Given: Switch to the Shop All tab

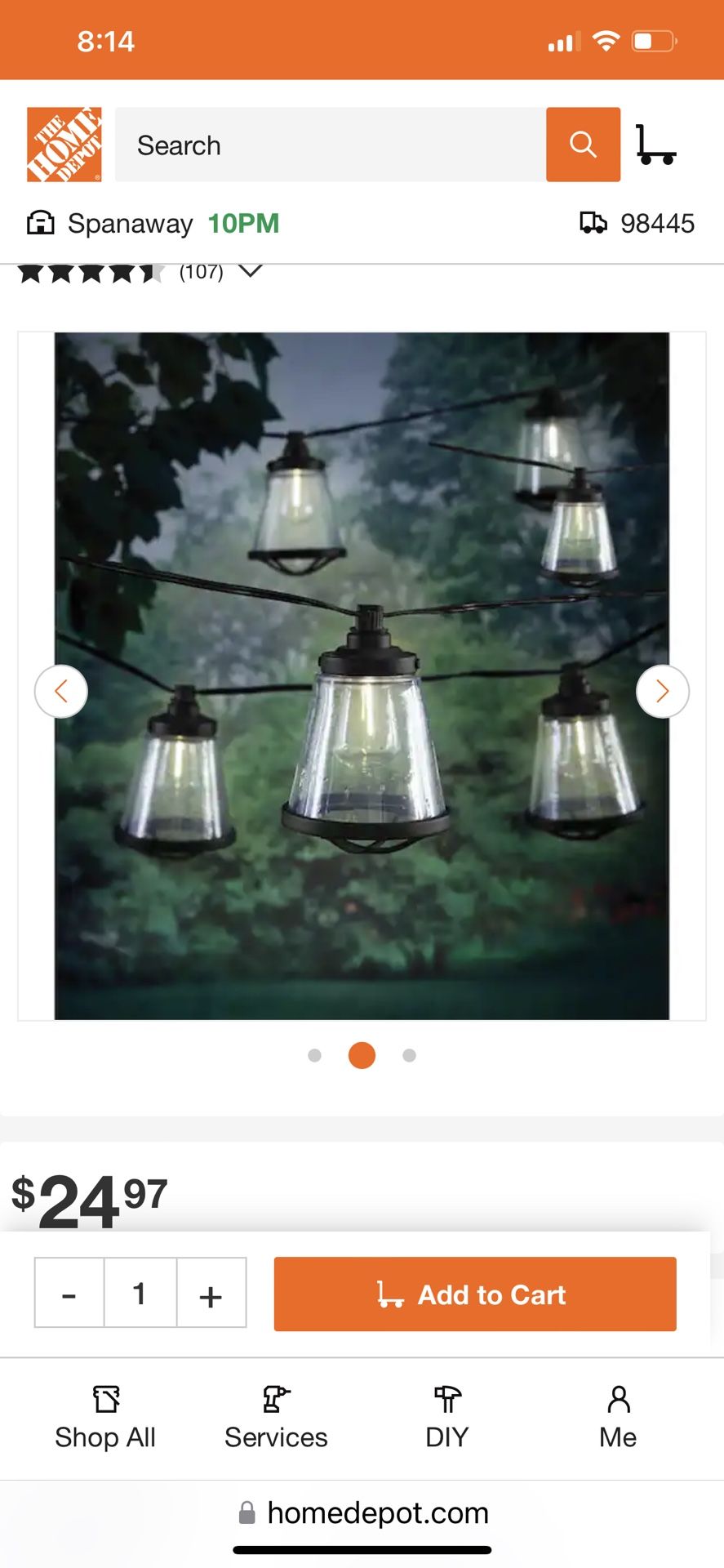Looking at the screenshot, I should tap(105, 1419).
